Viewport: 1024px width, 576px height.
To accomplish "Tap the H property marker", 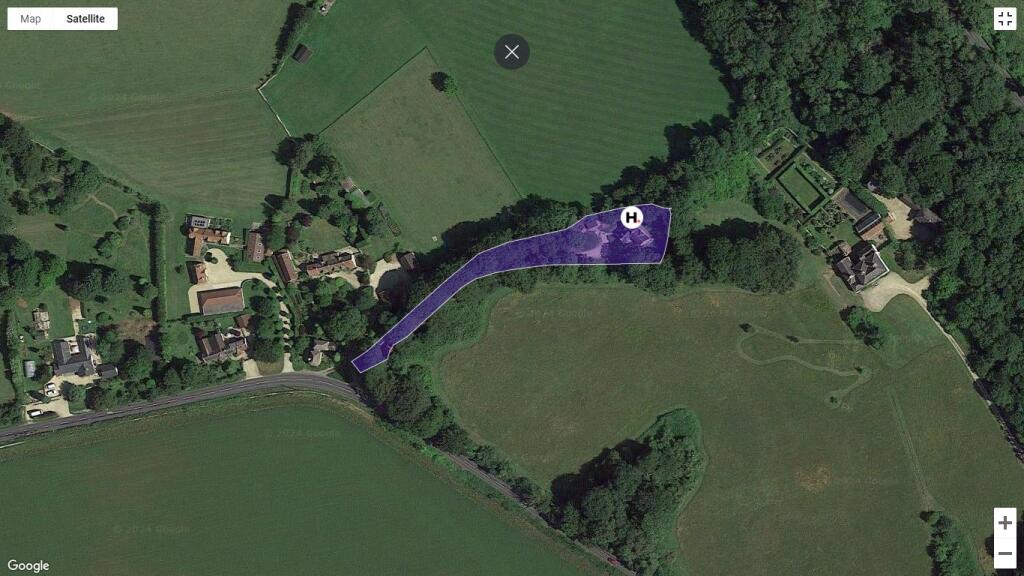I will [x=632, y=217].
